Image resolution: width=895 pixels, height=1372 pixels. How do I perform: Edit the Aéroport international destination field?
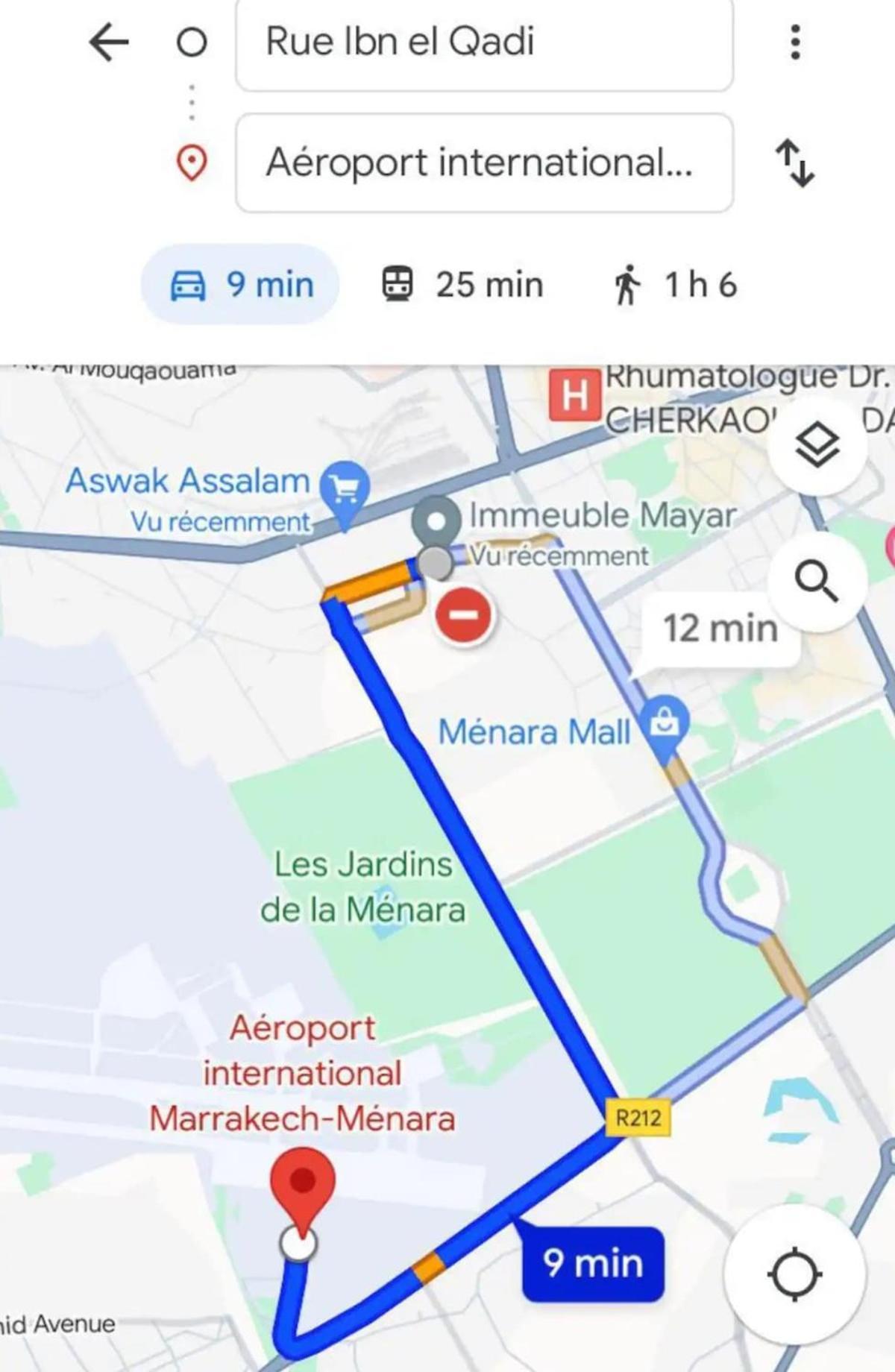(484, 163)
